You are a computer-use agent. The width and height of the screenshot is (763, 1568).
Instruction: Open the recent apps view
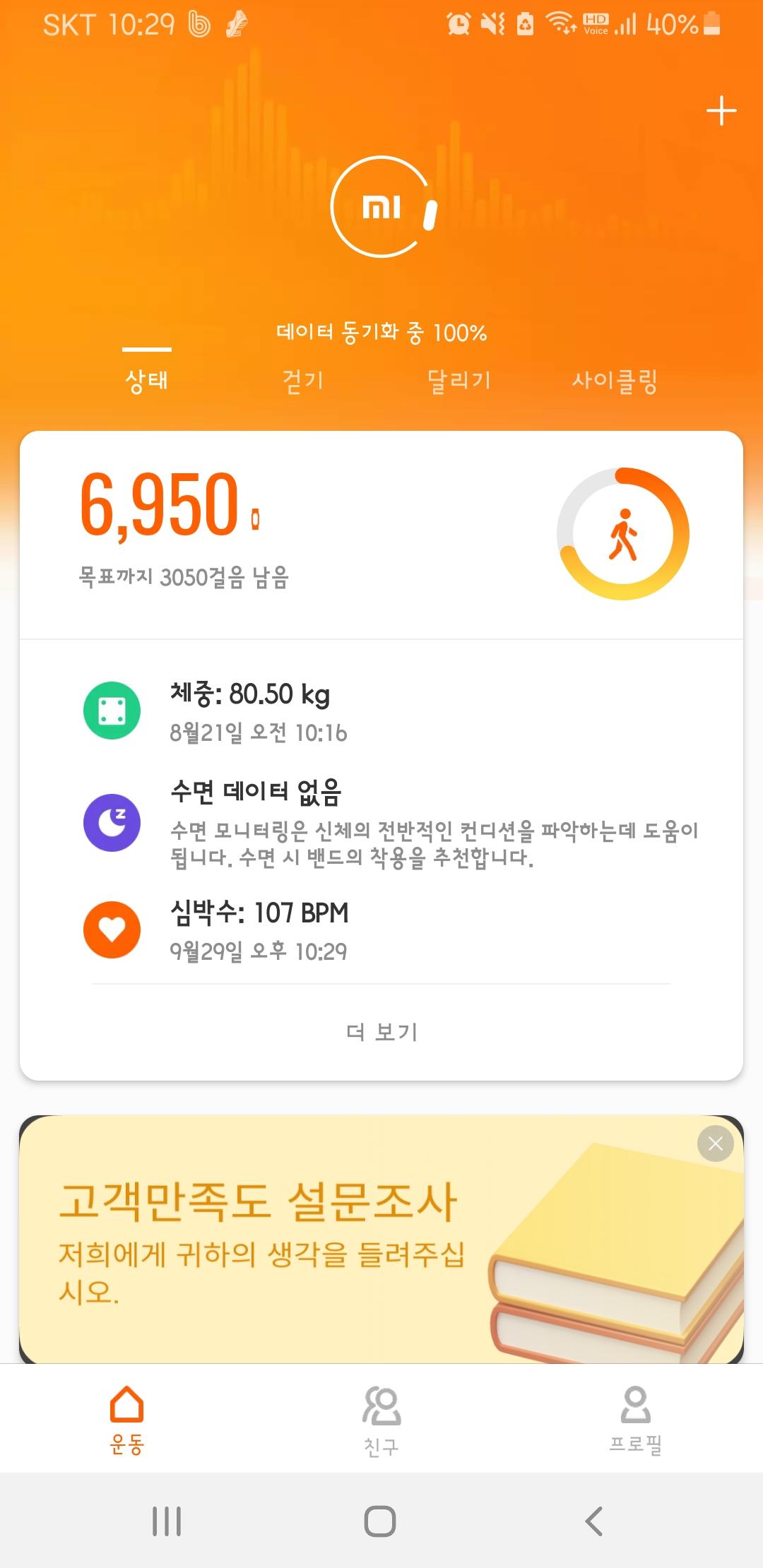[x=167, y=1521]
